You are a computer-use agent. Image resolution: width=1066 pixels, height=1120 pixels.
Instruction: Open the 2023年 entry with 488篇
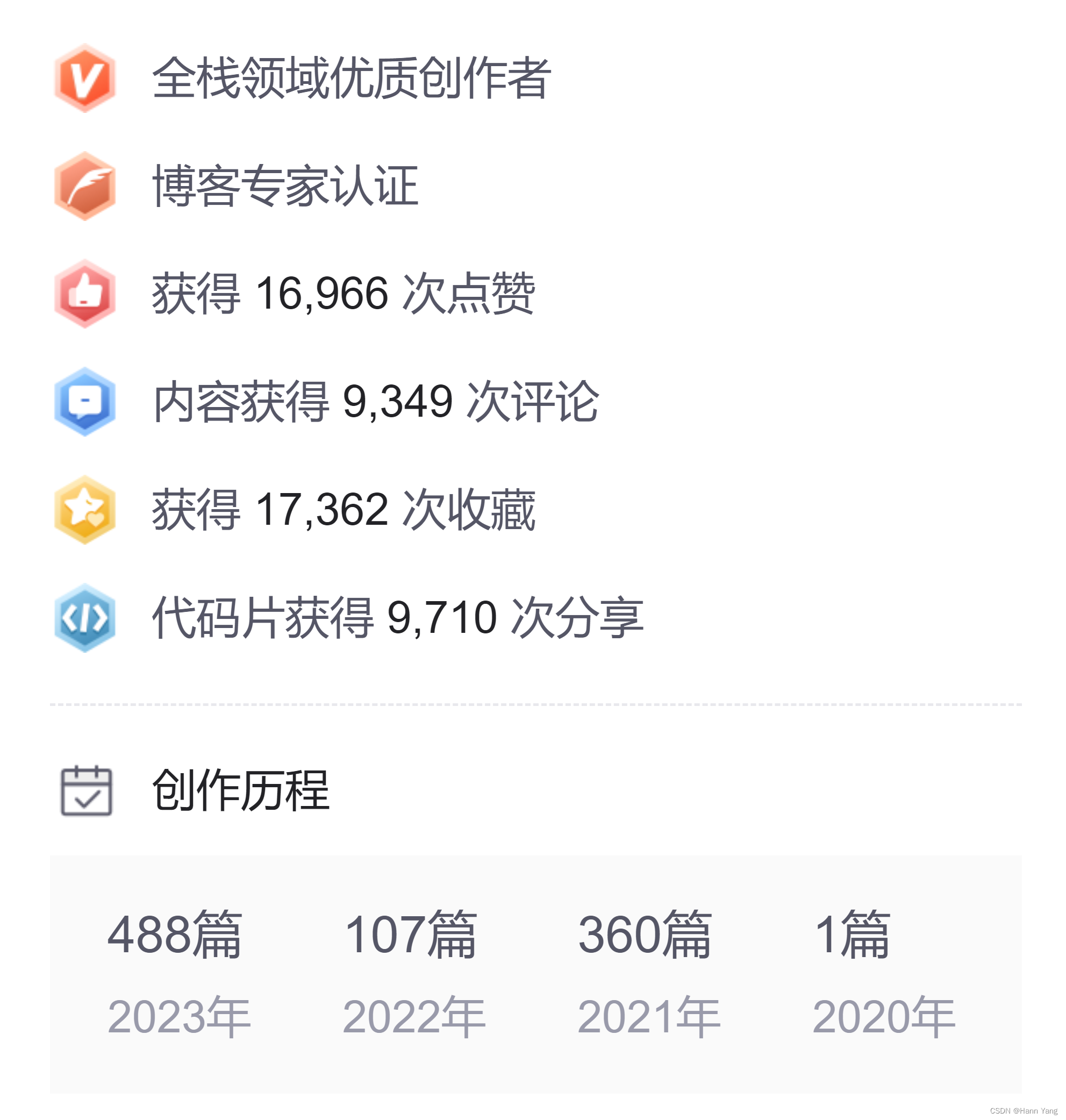pos(179,974)
